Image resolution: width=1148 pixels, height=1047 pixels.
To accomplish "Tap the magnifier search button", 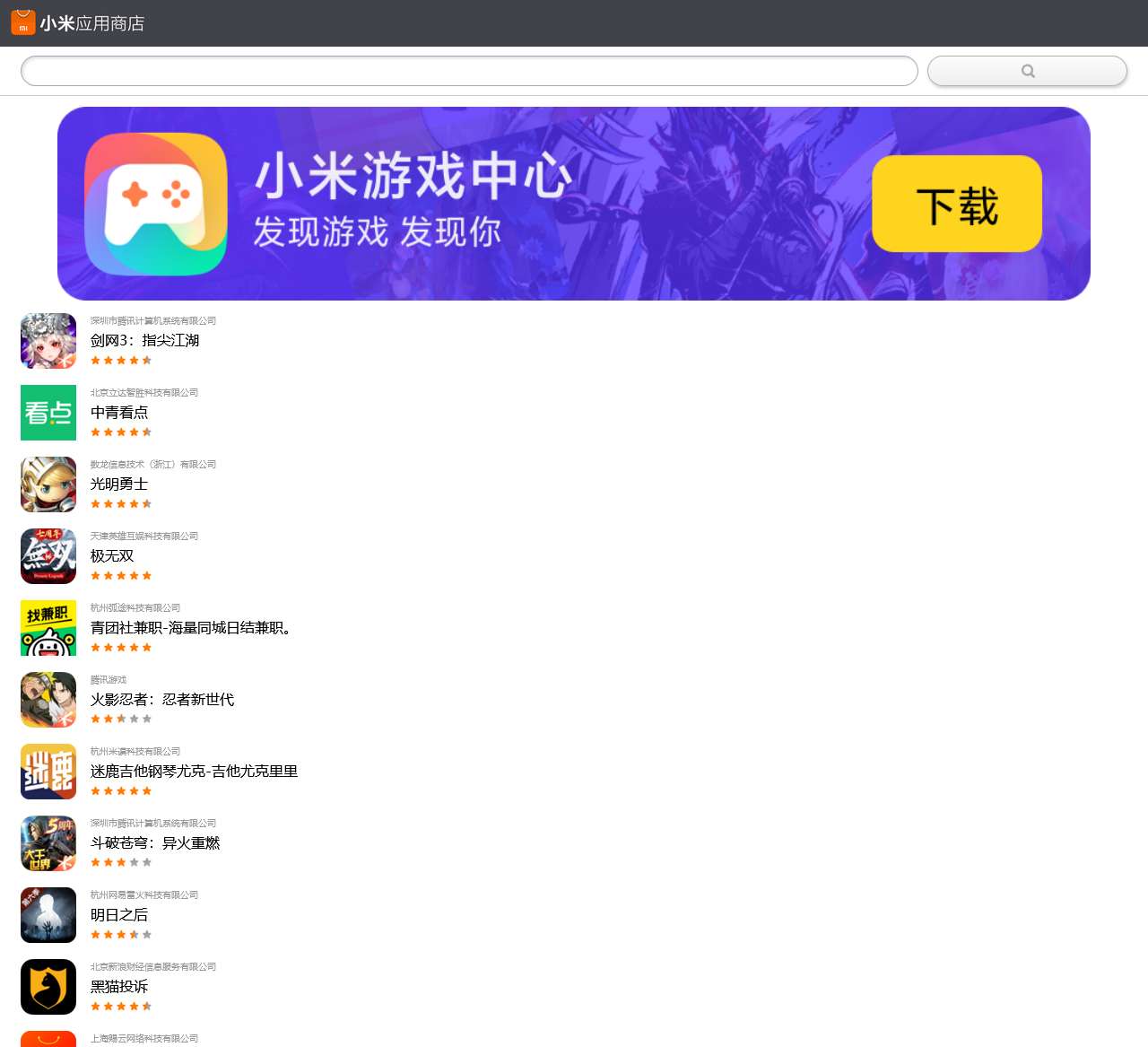I will [x=1027, y=71].
